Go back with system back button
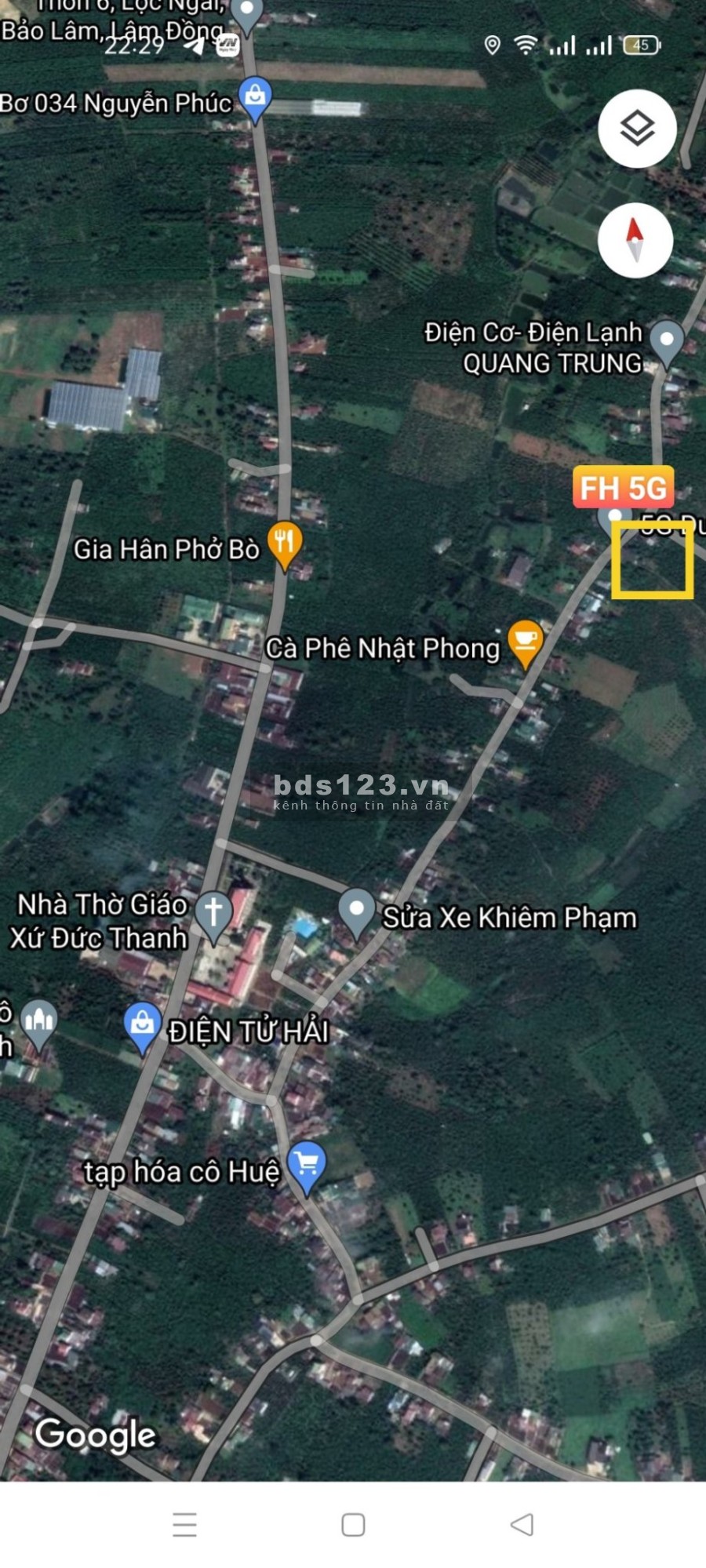Image resolution: width=706 pixels, height=1568 pixels. point(522,1524)
